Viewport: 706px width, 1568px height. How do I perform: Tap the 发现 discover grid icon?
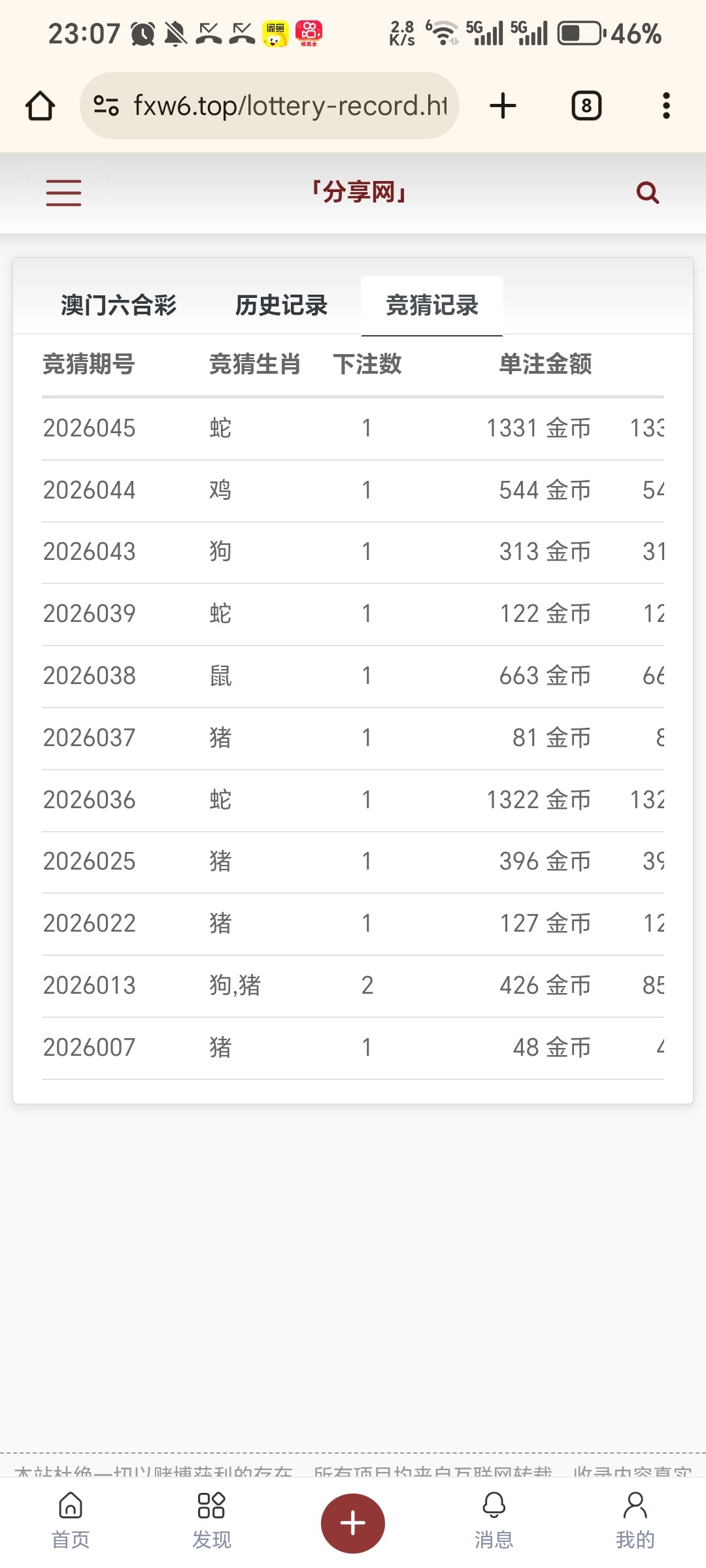tap(211, 1516)
